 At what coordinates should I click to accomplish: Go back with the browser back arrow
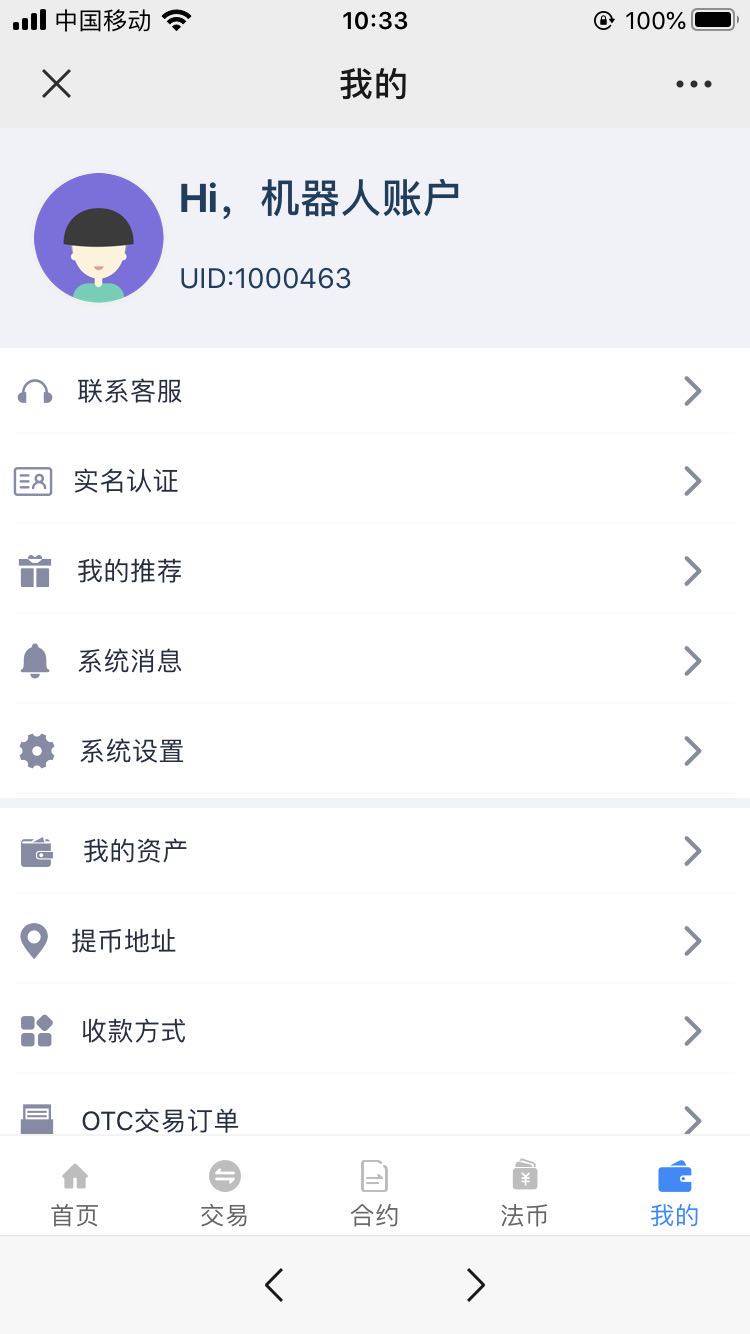pyautogui.click(x=274, y=1284)
